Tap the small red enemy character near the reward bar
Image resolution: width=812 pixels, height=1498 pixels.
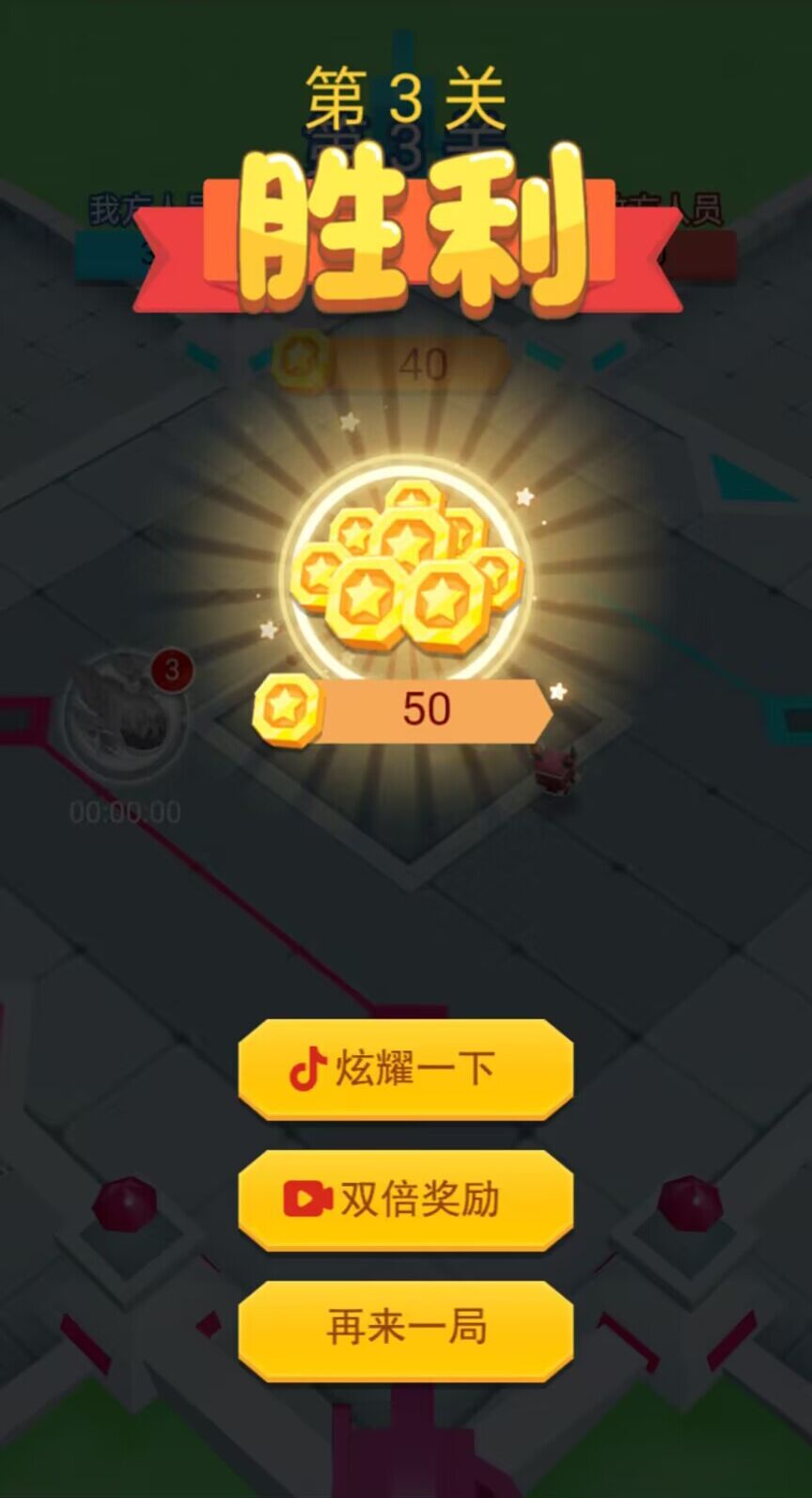pos(556,773)
